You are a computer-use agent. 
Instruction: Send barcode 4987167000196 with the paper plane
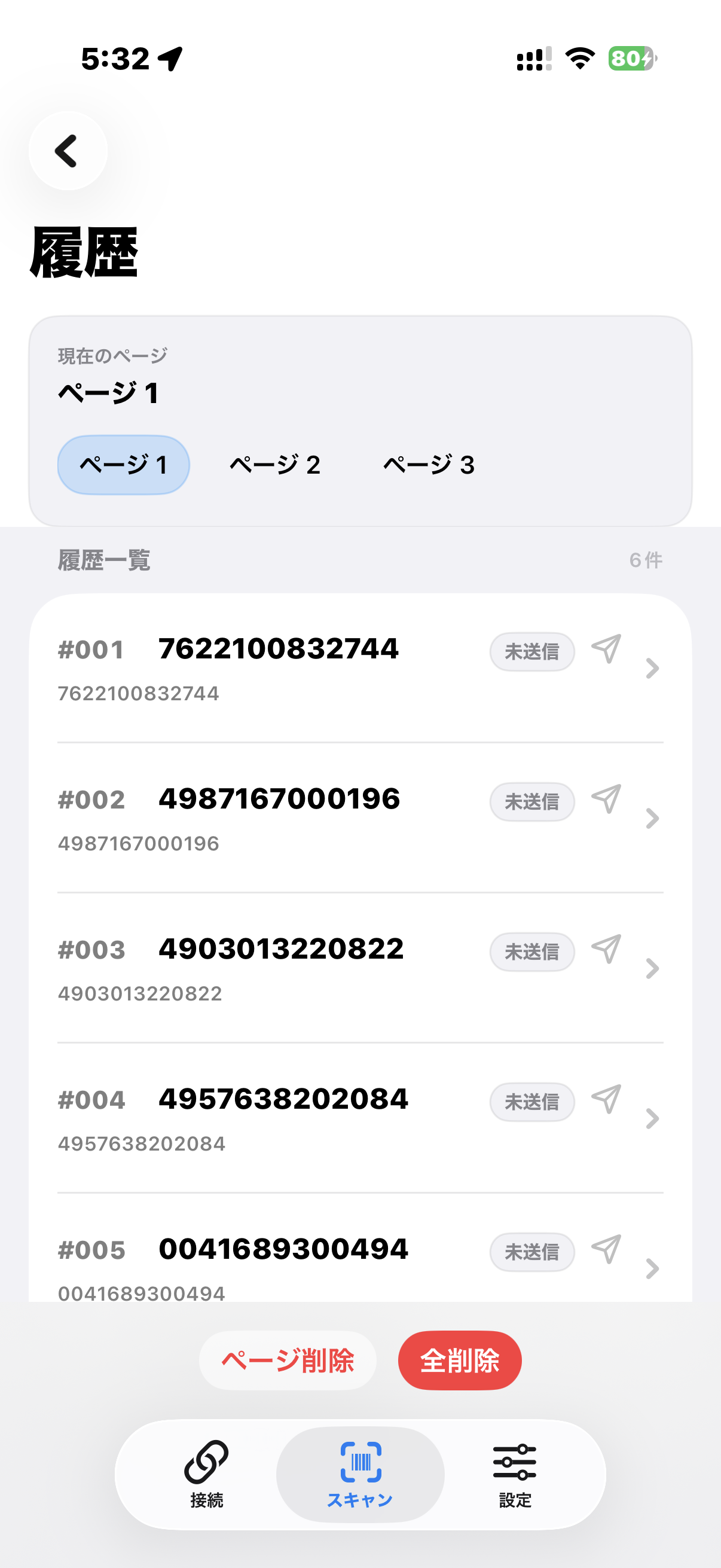tap(606, 799)
